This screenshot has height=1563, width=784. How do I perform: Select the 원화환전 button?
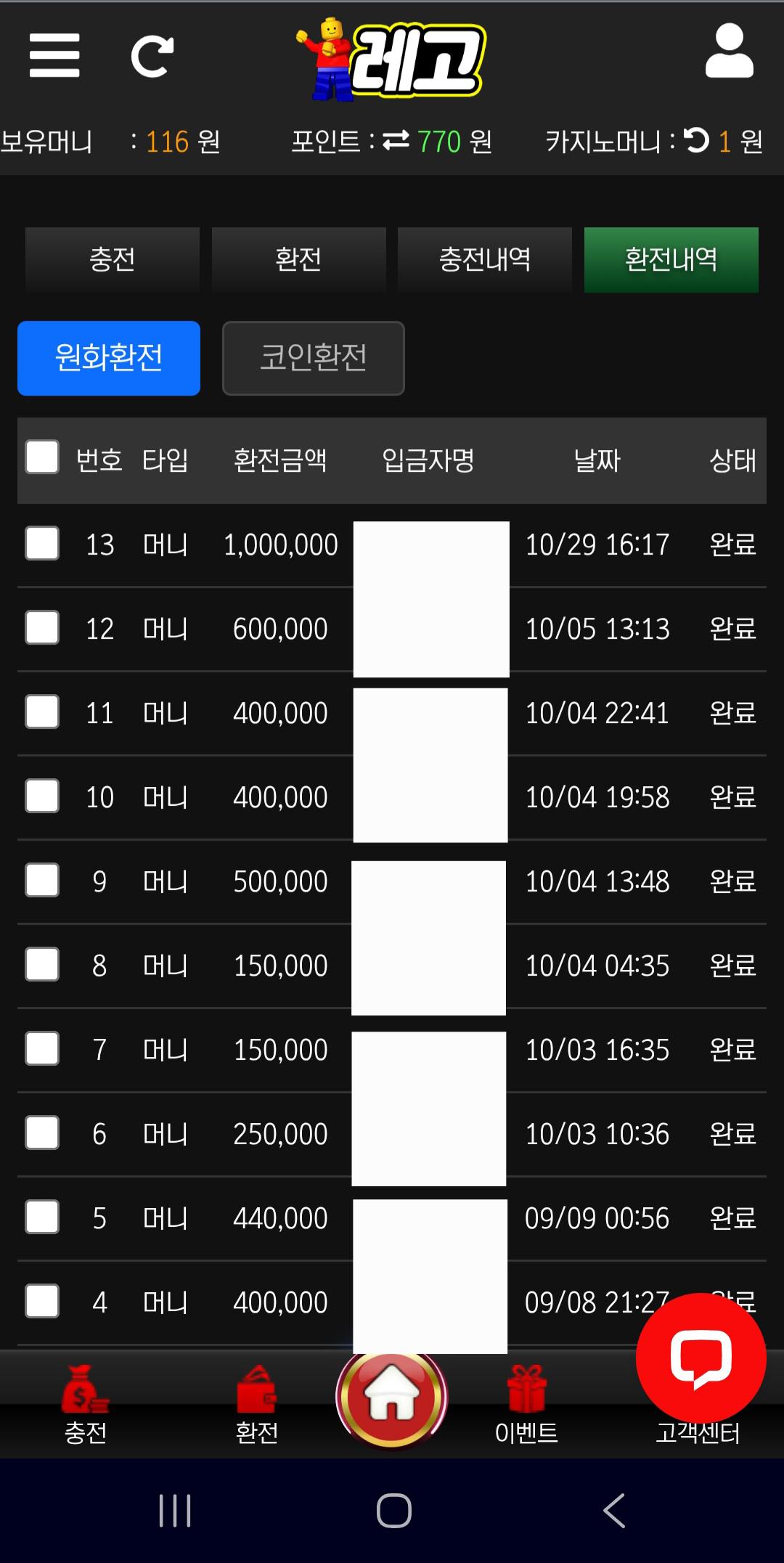[x=109, y=358]
